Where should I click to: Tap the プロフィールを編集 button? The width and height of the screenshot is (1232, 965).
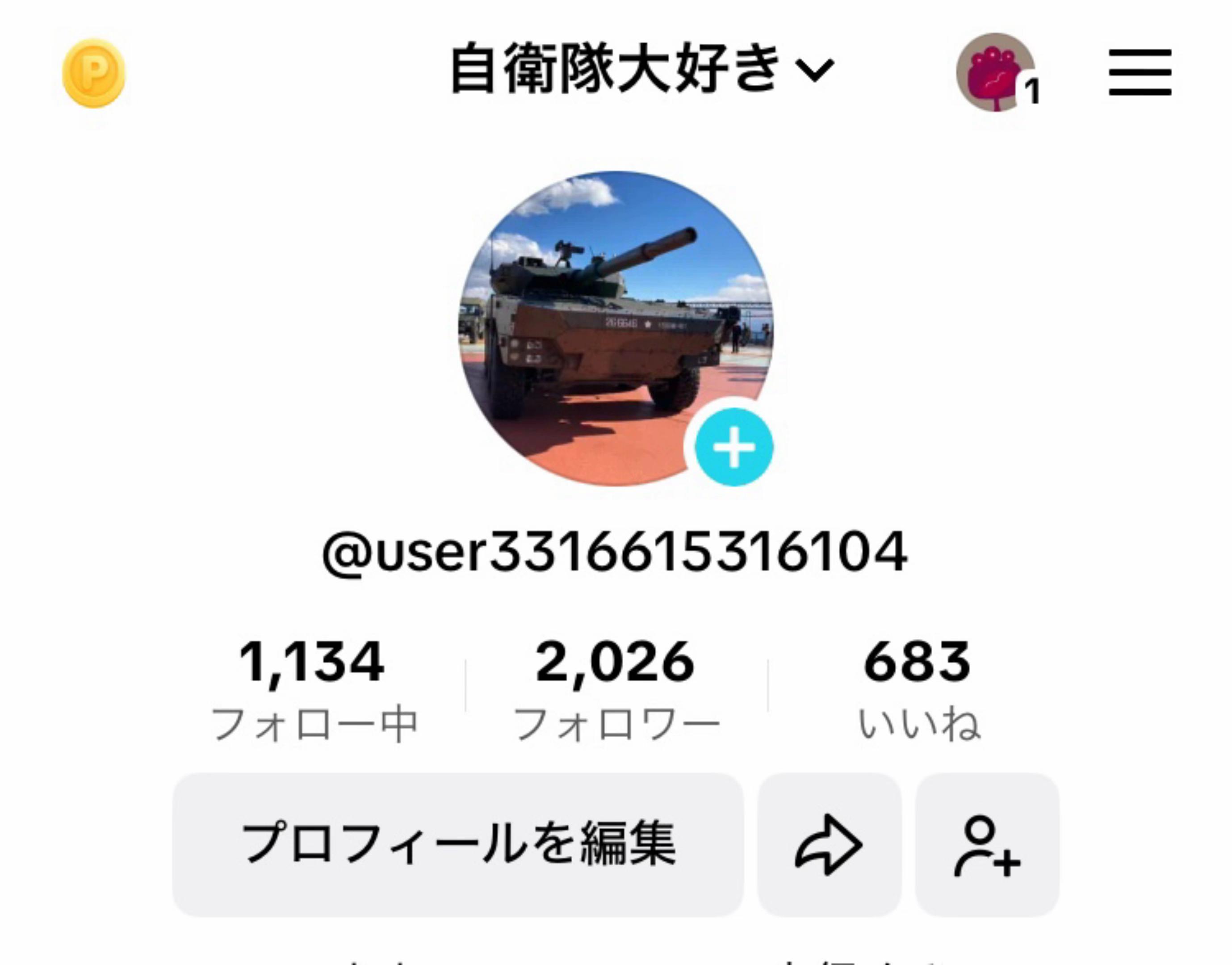click(457, 844)
